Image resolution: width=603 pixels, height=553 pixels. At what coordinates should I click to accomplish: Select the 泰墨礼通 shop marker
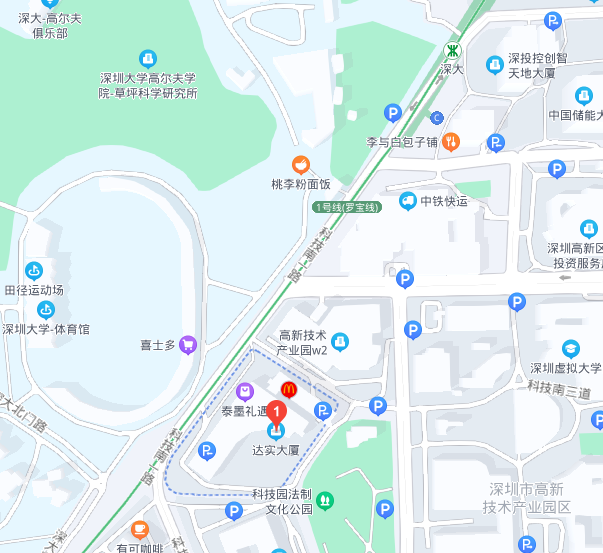[246, 392]
